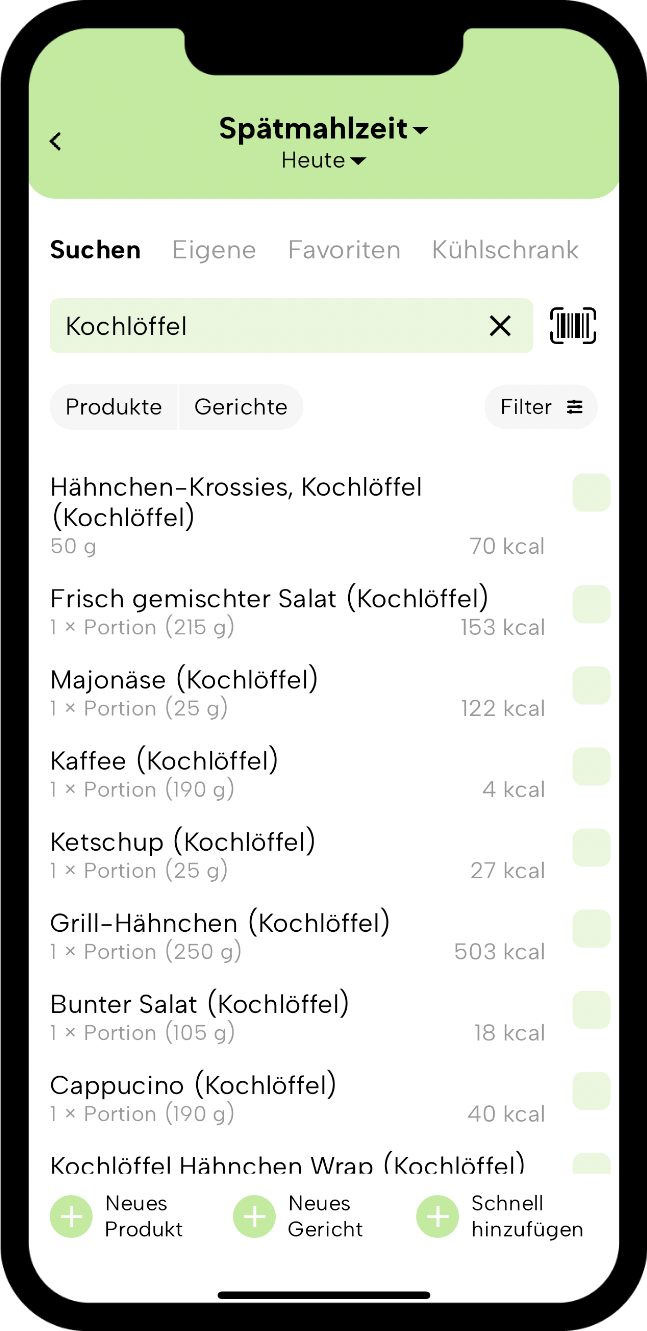647x1331 pixels.
Task: Create a Neues Gericht
Action: [x=299, y=1217]
